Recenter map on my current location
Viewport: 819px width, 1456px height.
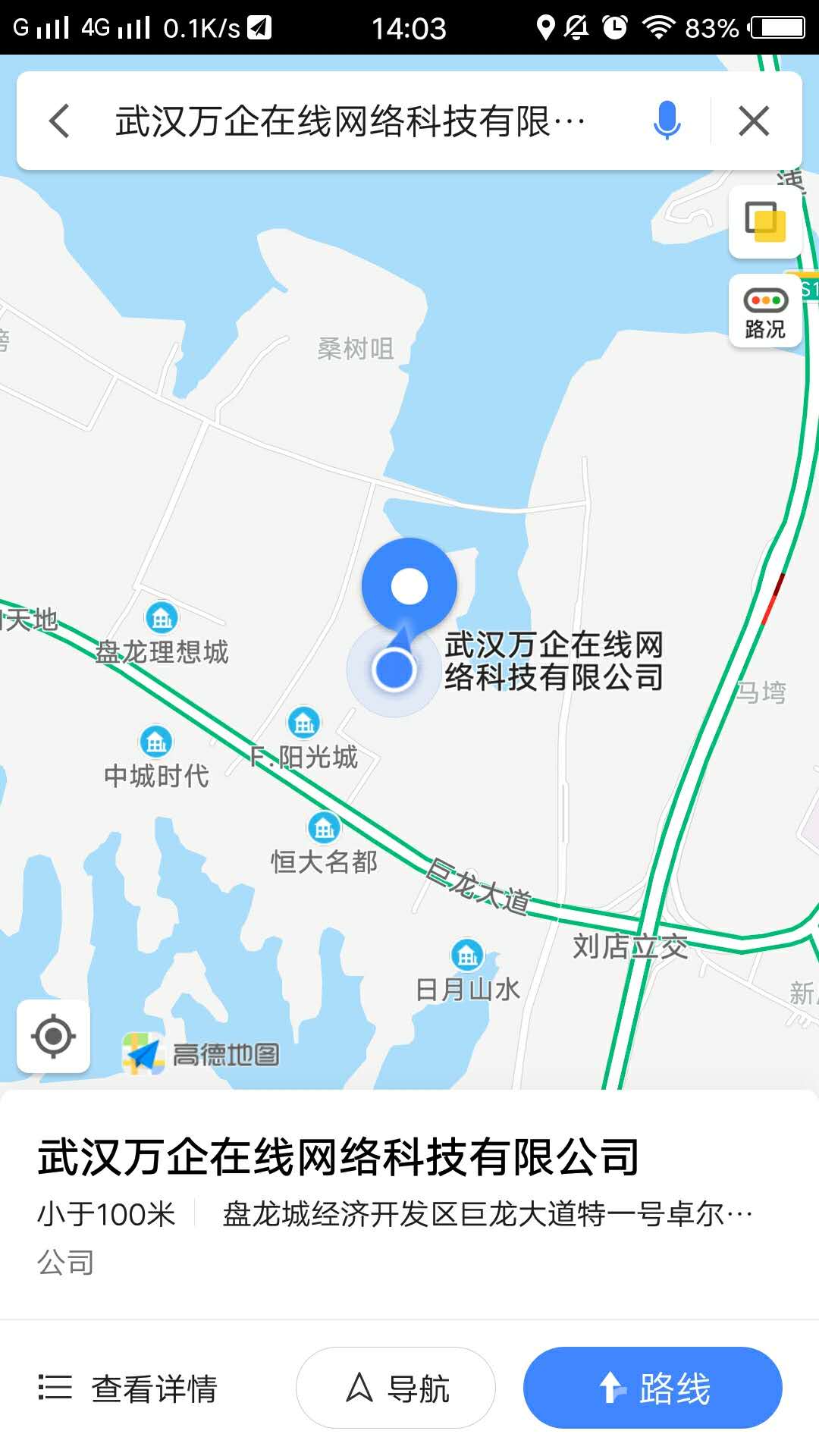53,1036
